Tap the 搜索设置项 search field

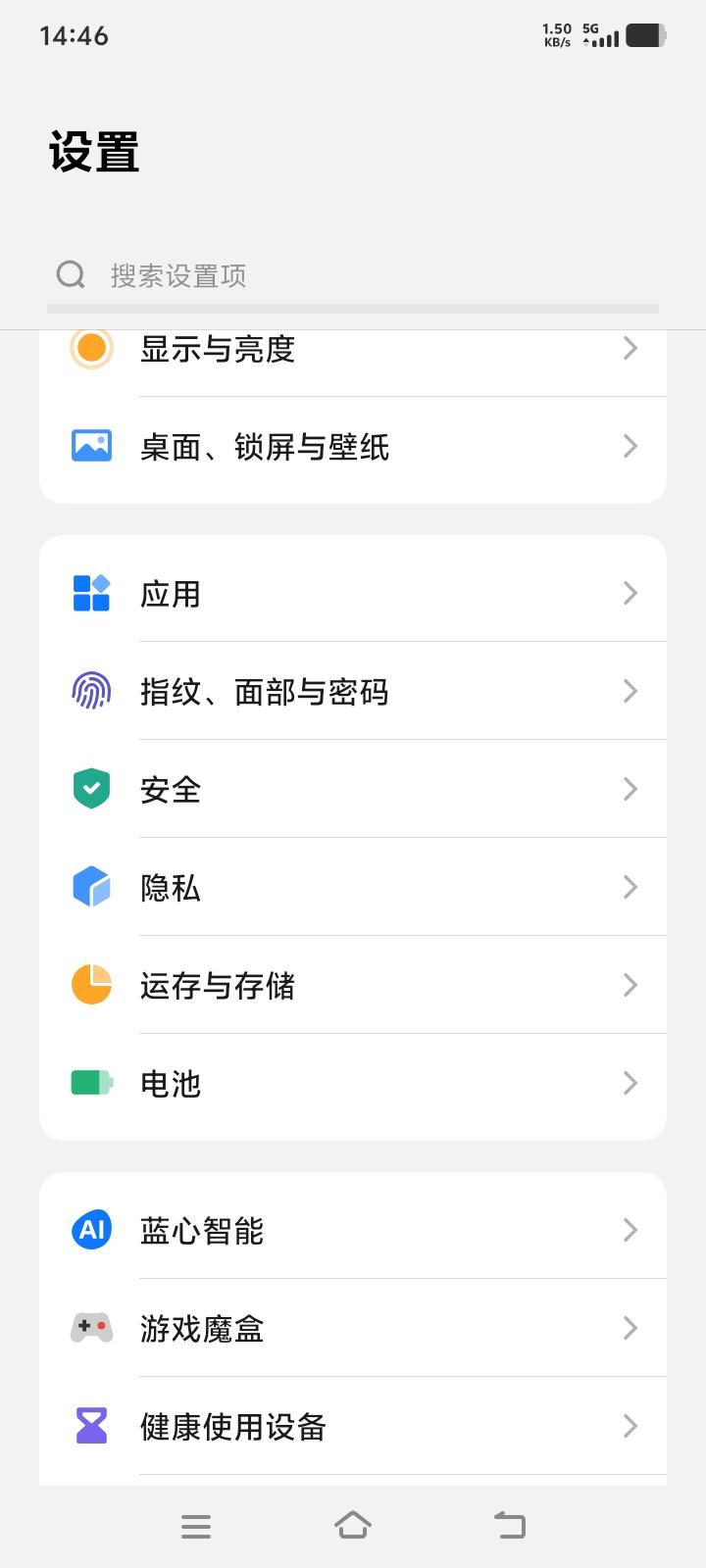point(353,275)
